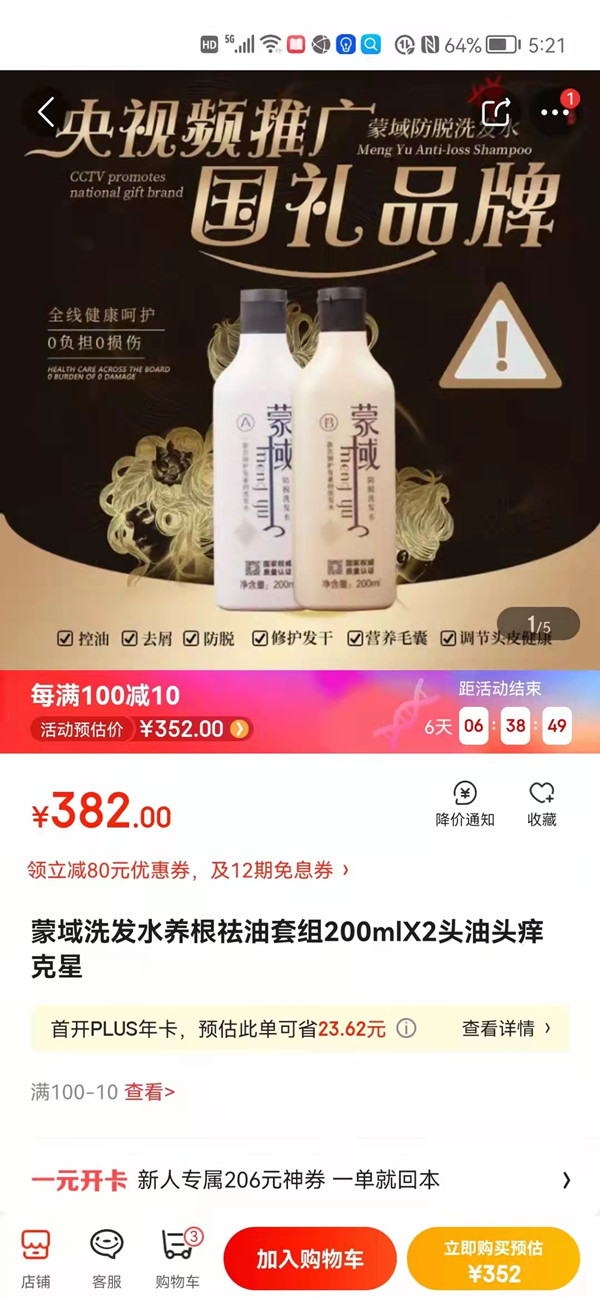600x1300 pixels.
Task: Buy now with 立即购买预估 ¥352
Action: tap(493, 1259)
